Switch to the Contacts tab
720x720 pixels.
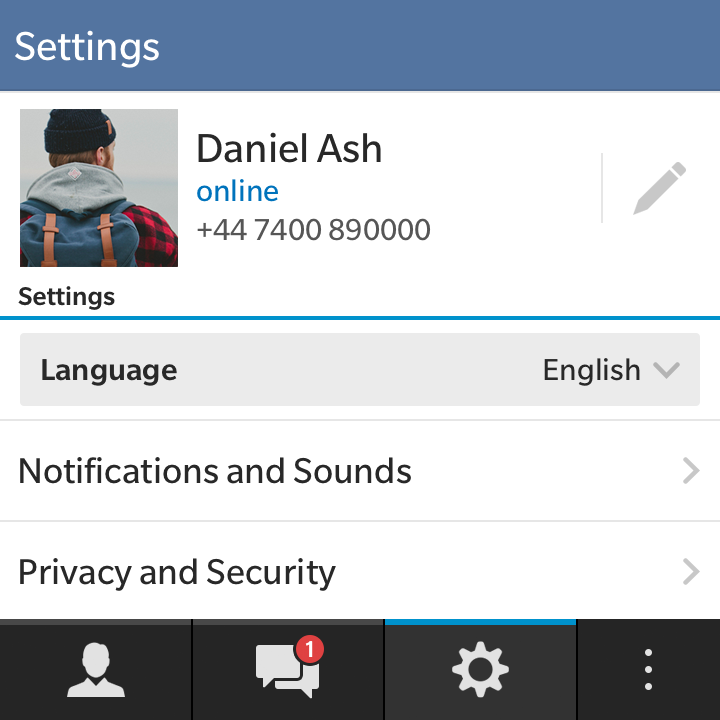tap(96, 670)
